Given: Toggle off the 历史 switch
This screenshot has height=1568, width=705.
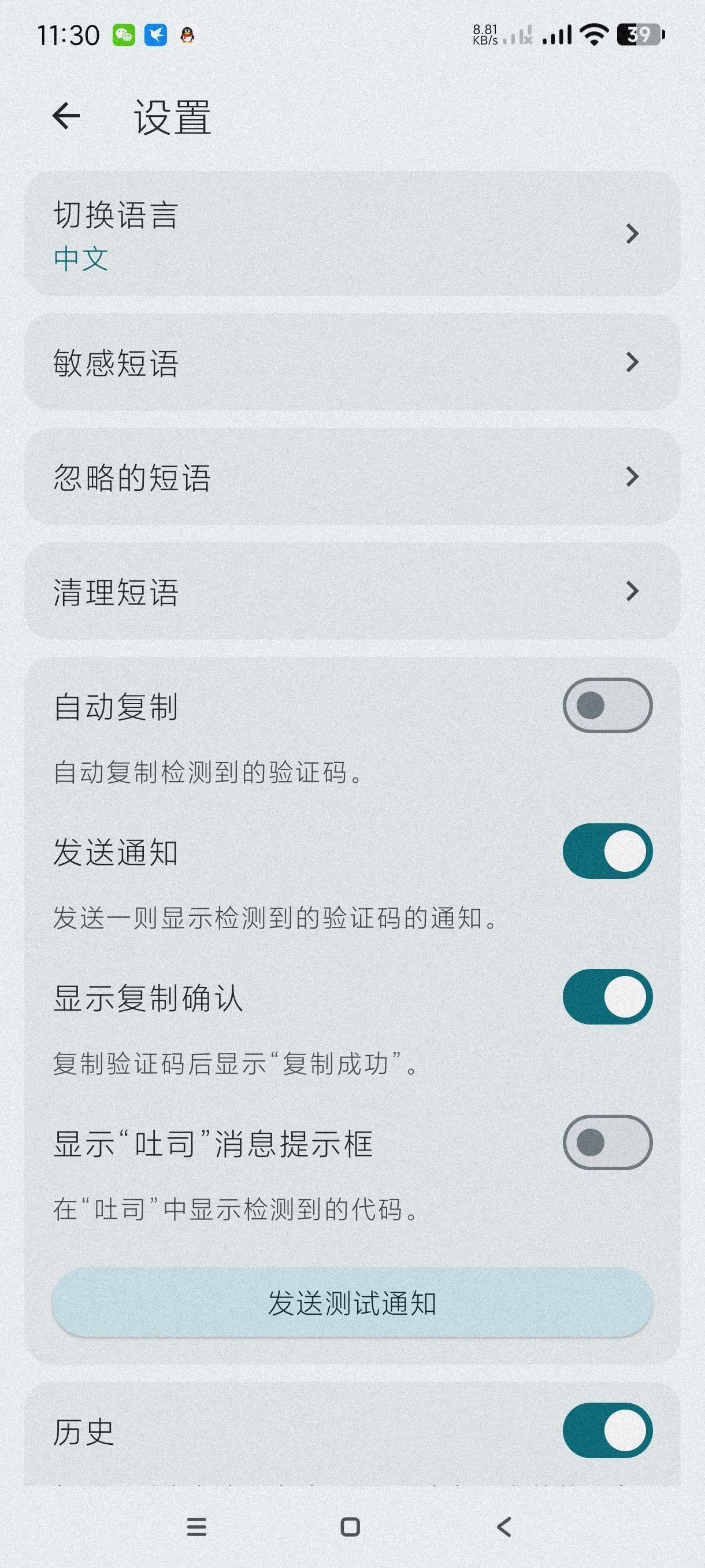Looking at the screenshot, I should pyautogui.click(x=606, y=1430).
